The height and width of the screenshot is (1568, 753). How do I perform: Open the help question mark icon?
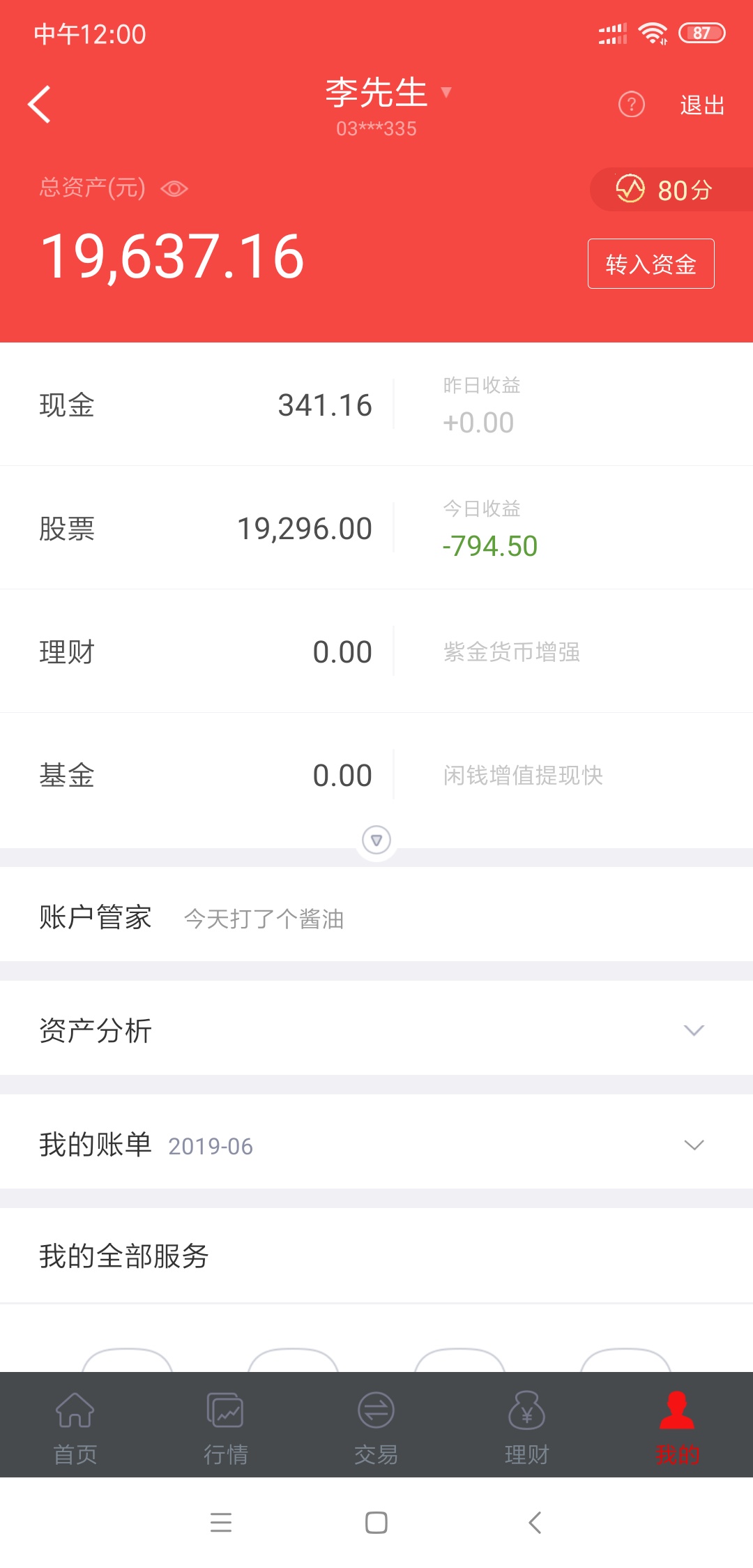tap(632, 105)
